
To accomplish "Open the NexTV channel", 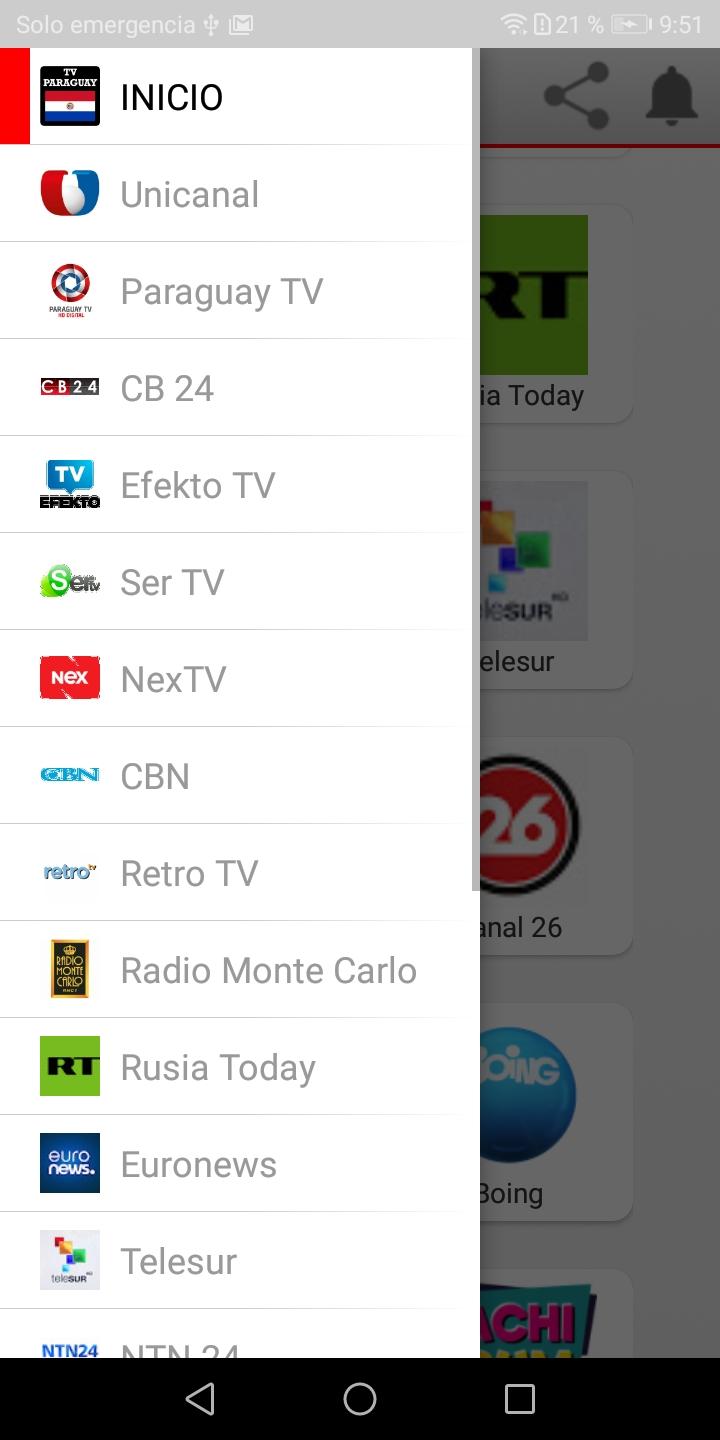I will [x=240, y=679].
